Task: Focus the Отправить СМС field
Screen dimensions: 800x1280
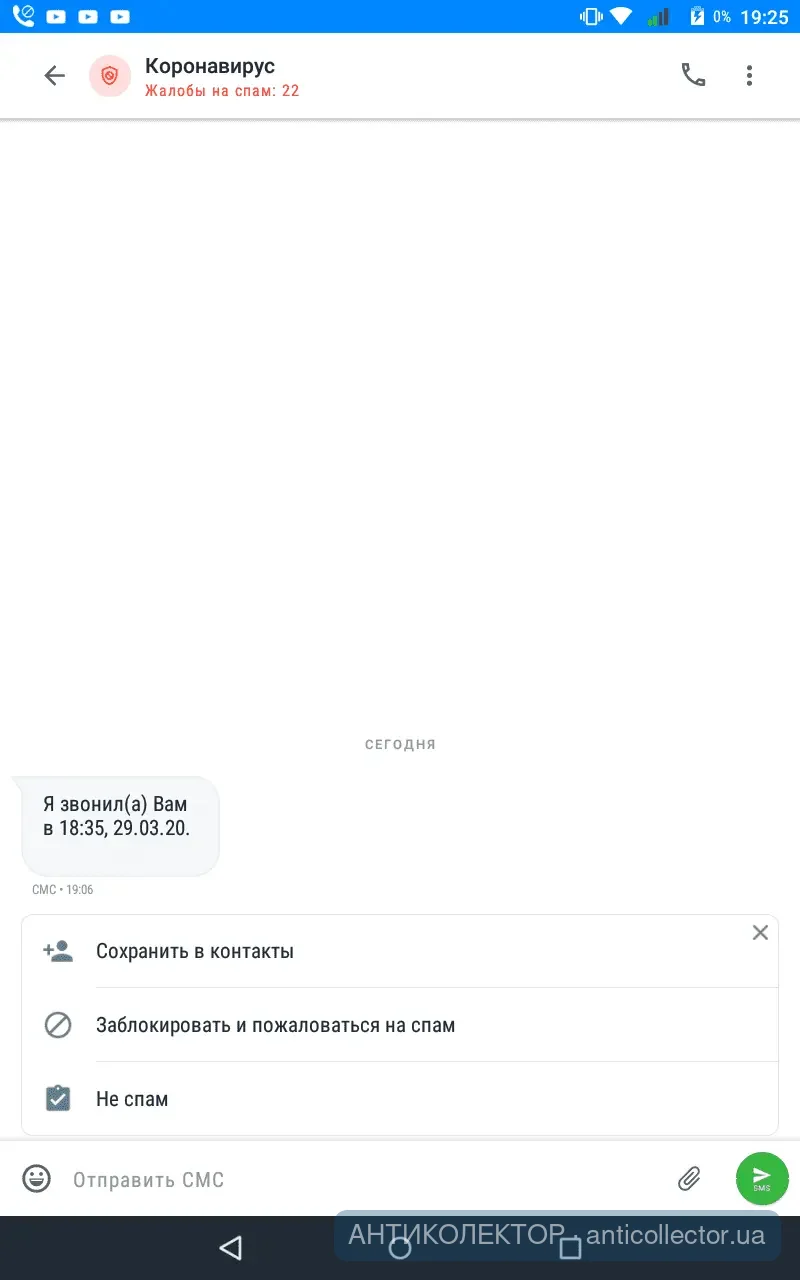Action: click(x=360, y=1180)
